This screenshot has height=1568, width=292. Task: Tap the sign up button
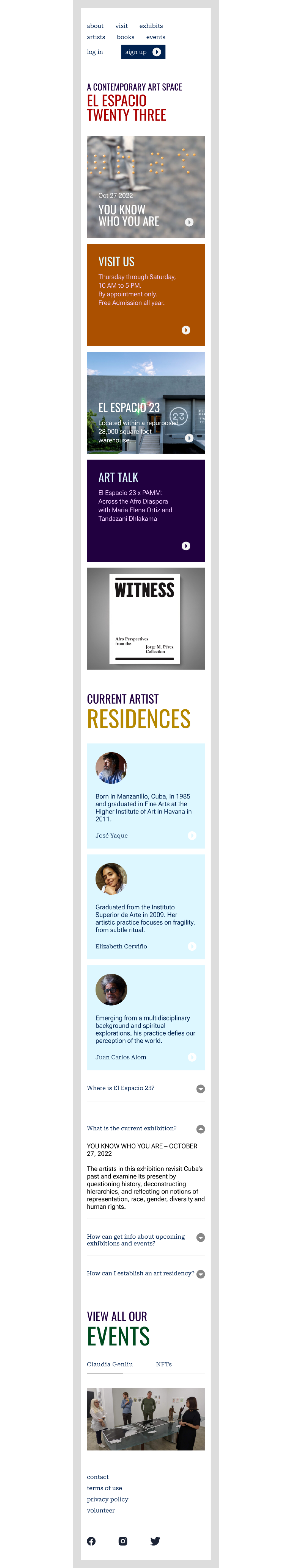[143, 52]
